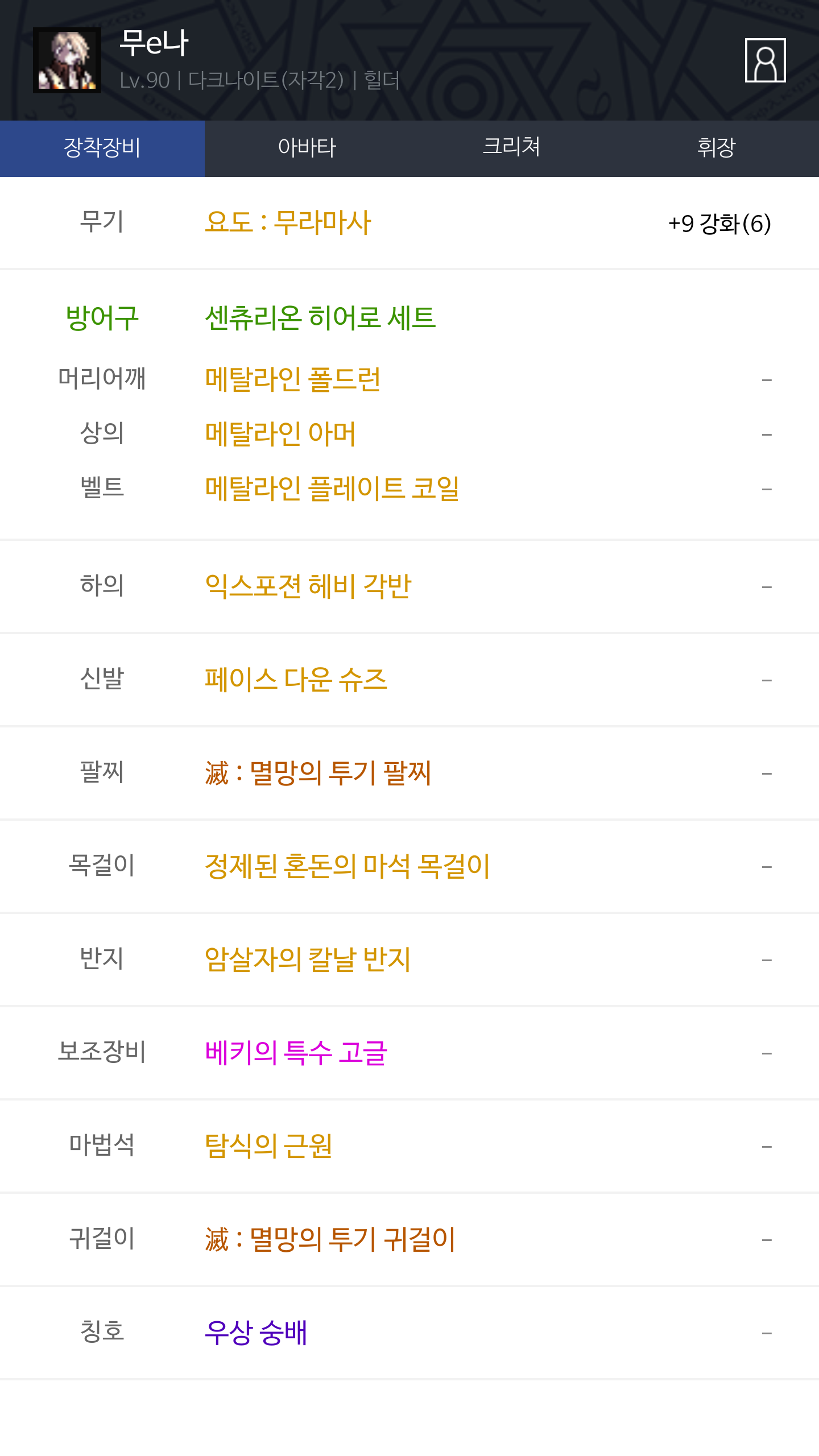Screen dimensions: 819x1456
Task: Open 탐식의 근원 magic stone item
Action: pos(268,1146)
